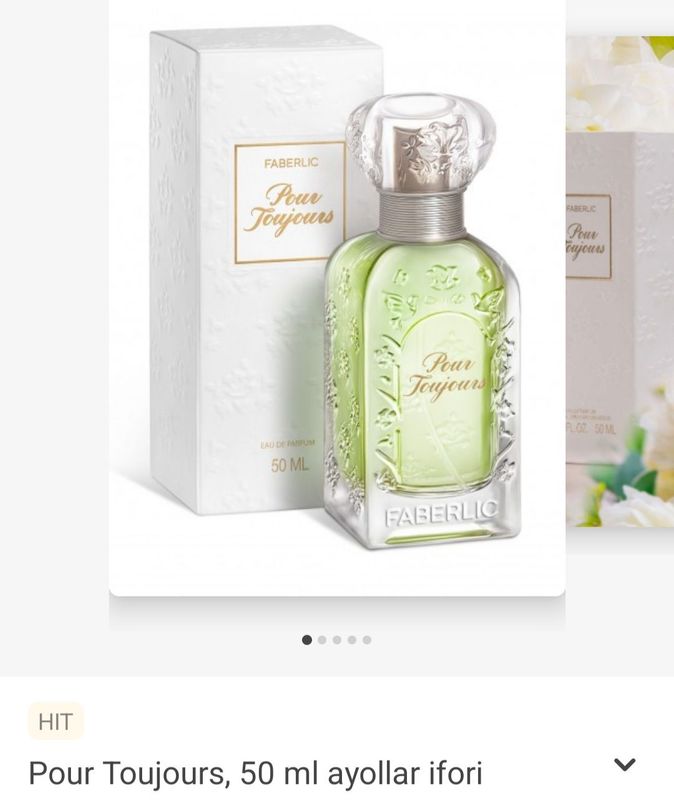
Task: Expand the Pour Toujours product title chevron
Action: coord(625,765)
